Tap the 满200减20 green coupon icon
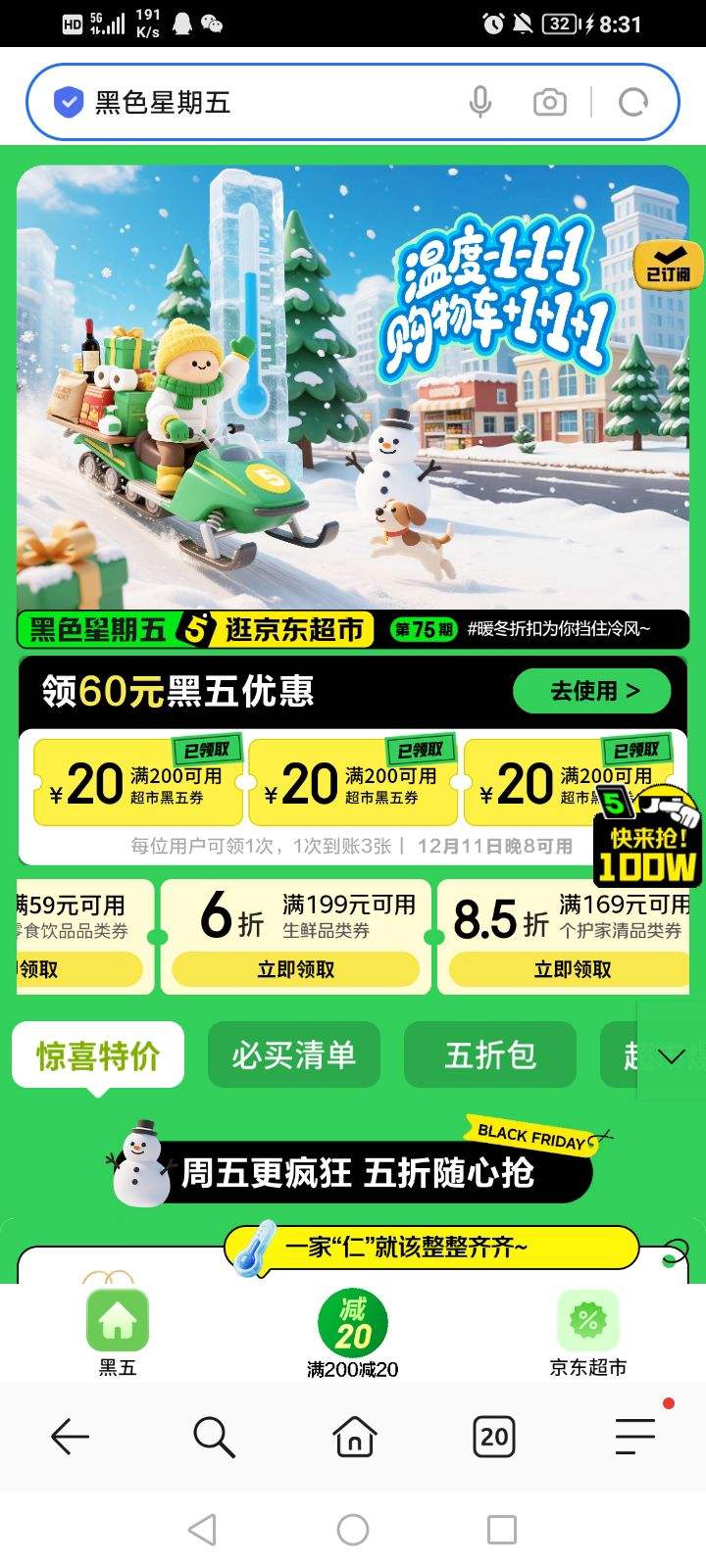Viewport: 706px width, 1568px height. [352, 1320]
